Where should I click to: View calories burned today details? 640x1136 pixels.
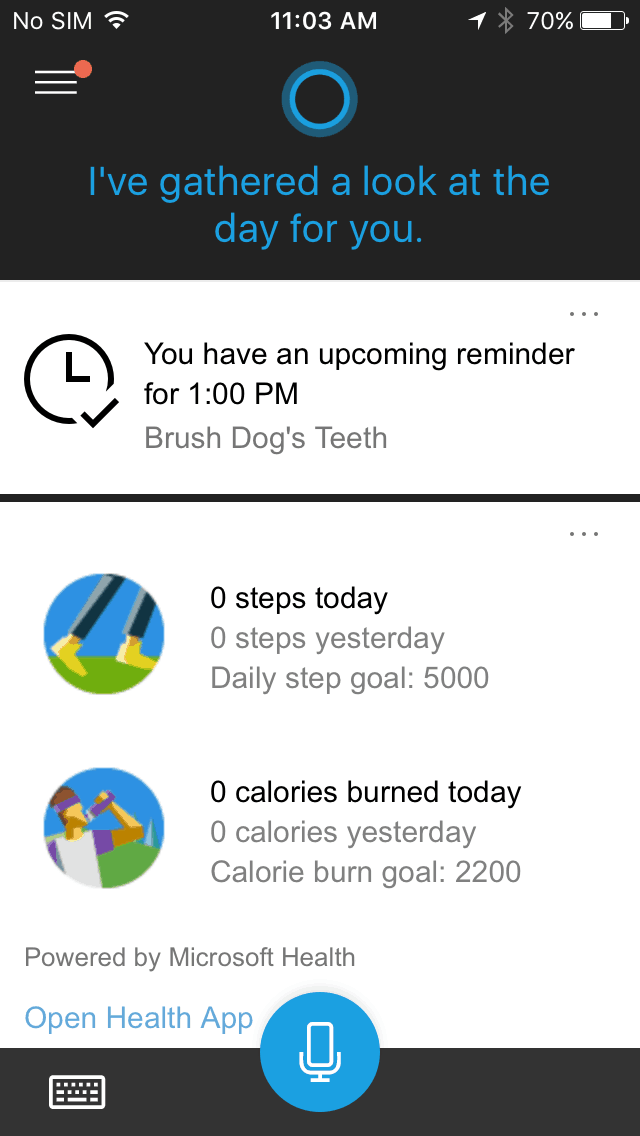[365, 792]
